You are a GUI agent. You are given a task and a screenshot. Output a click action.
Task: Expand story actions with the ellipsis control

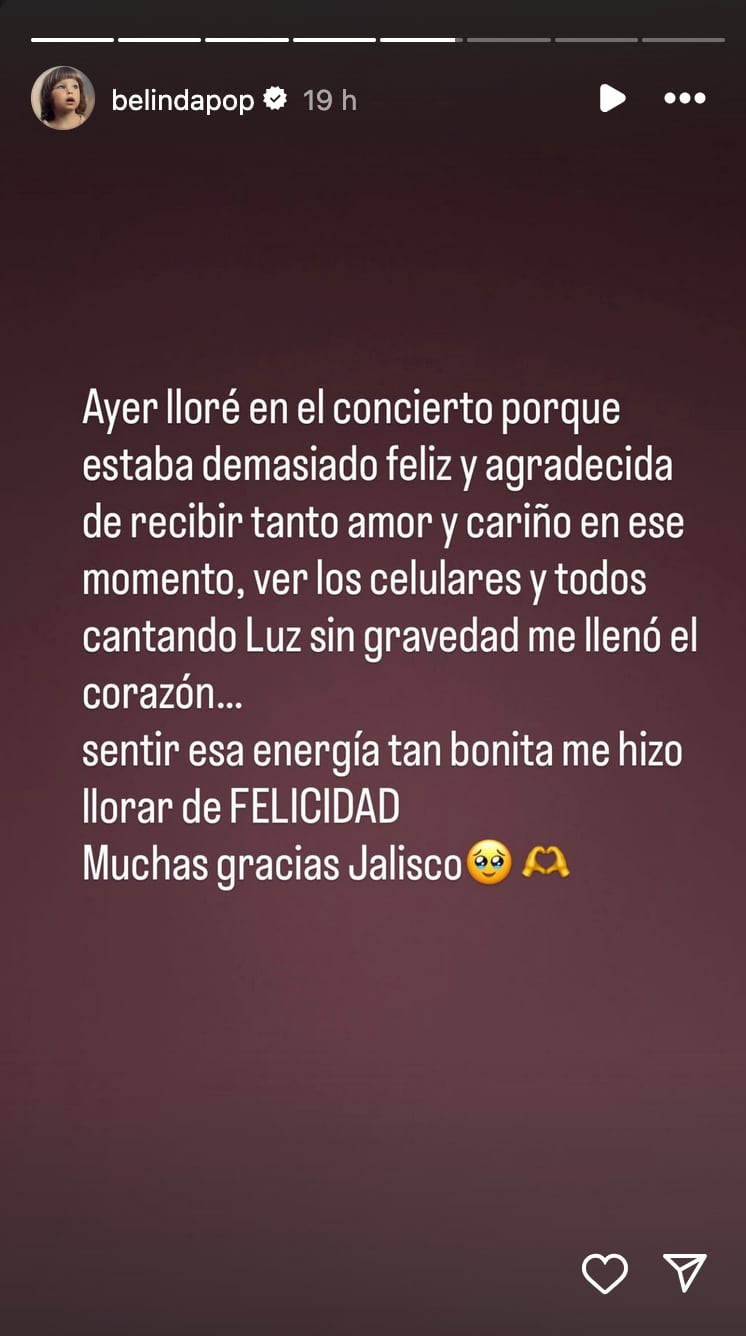point(685,99)
